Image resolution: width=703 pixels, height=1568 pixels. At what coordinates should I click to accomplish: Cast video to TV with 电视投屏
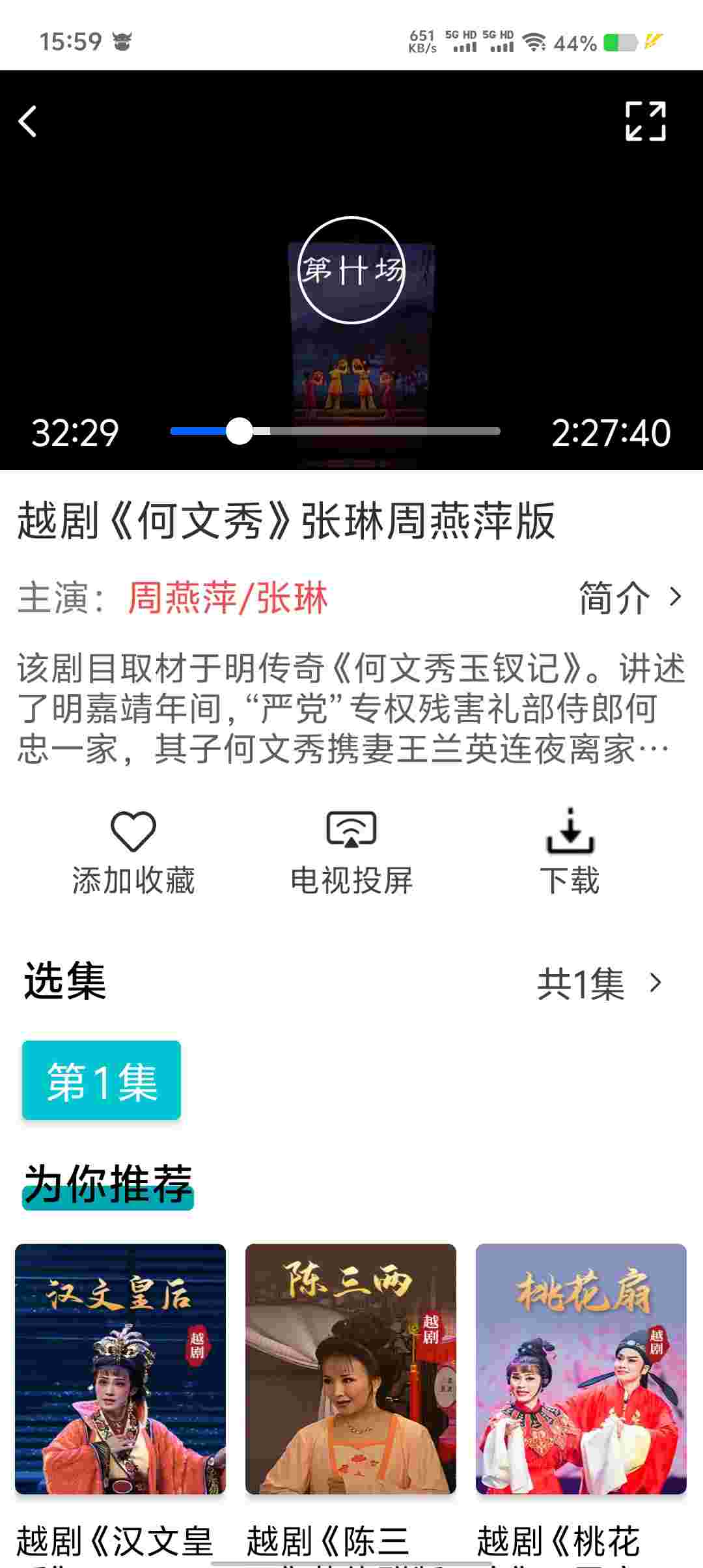[351, 853]
